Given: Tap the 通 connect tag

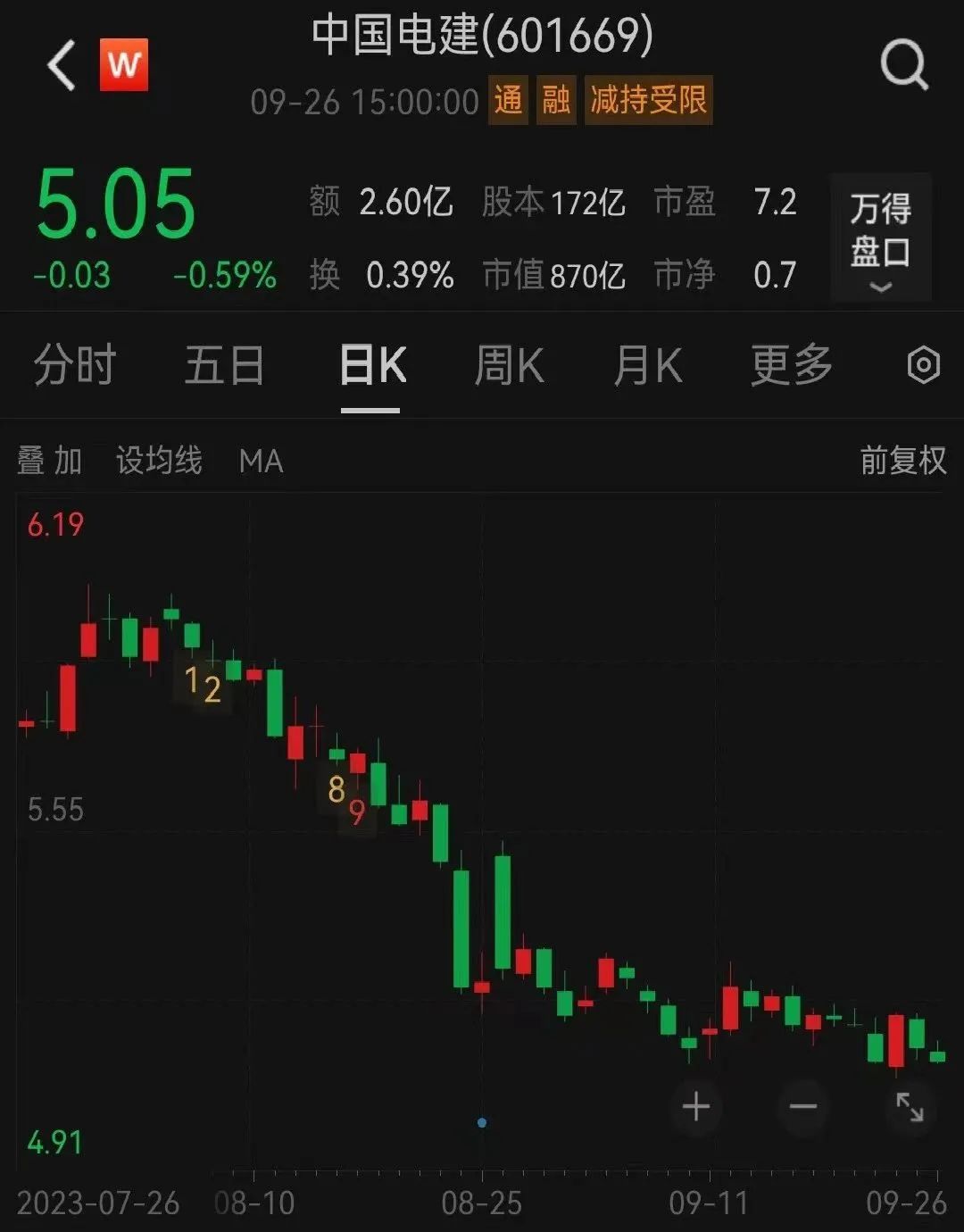Looking at the screenshot, I should [508, 100].
